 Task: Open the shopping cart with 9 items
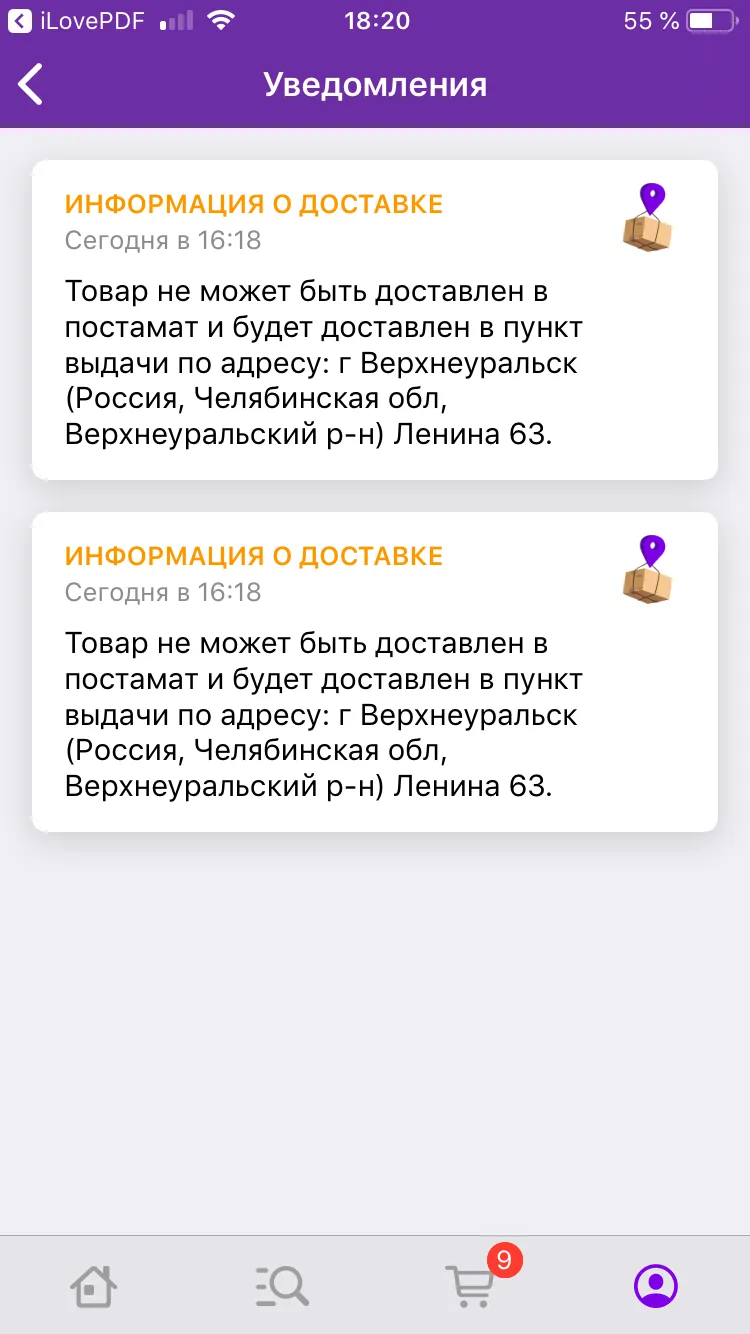point(471,1285)
